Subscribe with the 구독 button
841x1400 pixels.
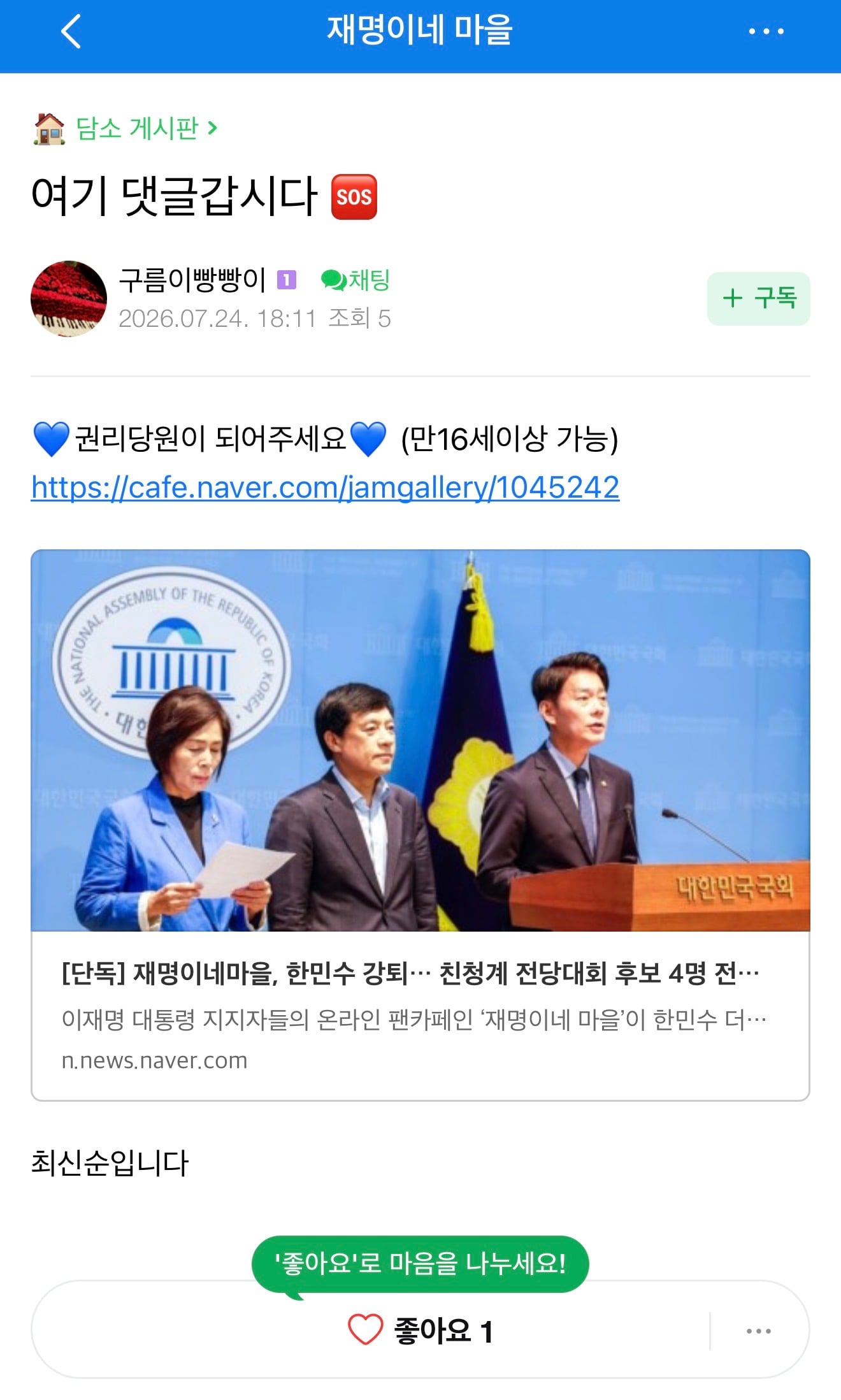click(758, 298)
